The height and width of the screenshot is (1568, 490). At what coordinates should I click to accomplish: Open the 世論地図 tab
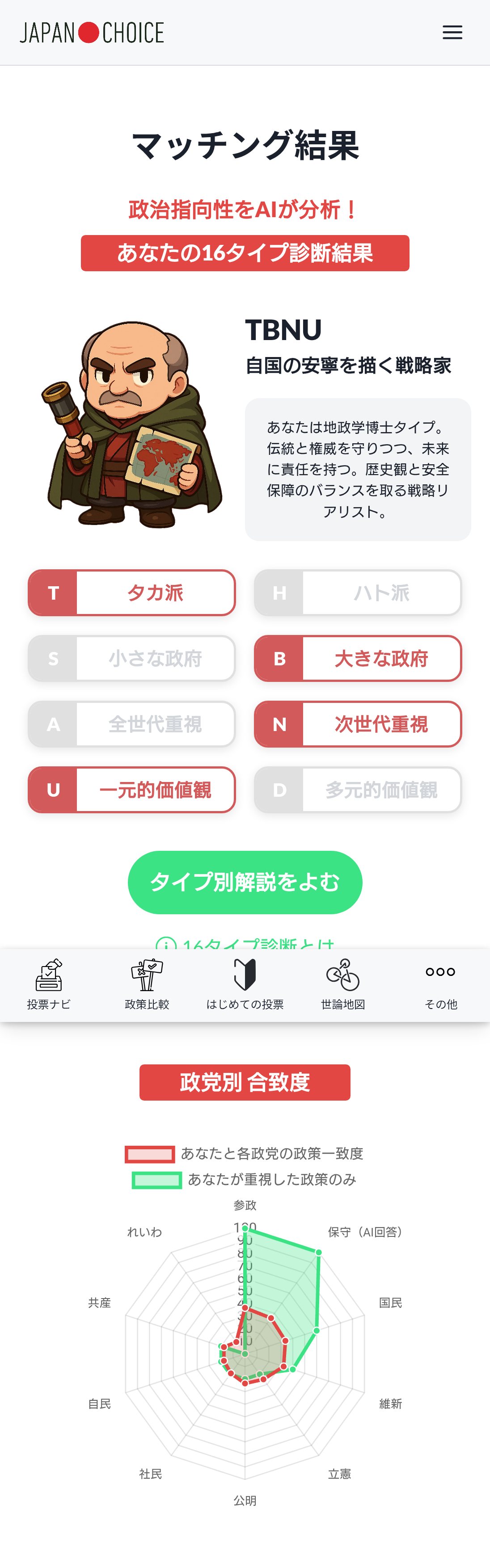343,984
